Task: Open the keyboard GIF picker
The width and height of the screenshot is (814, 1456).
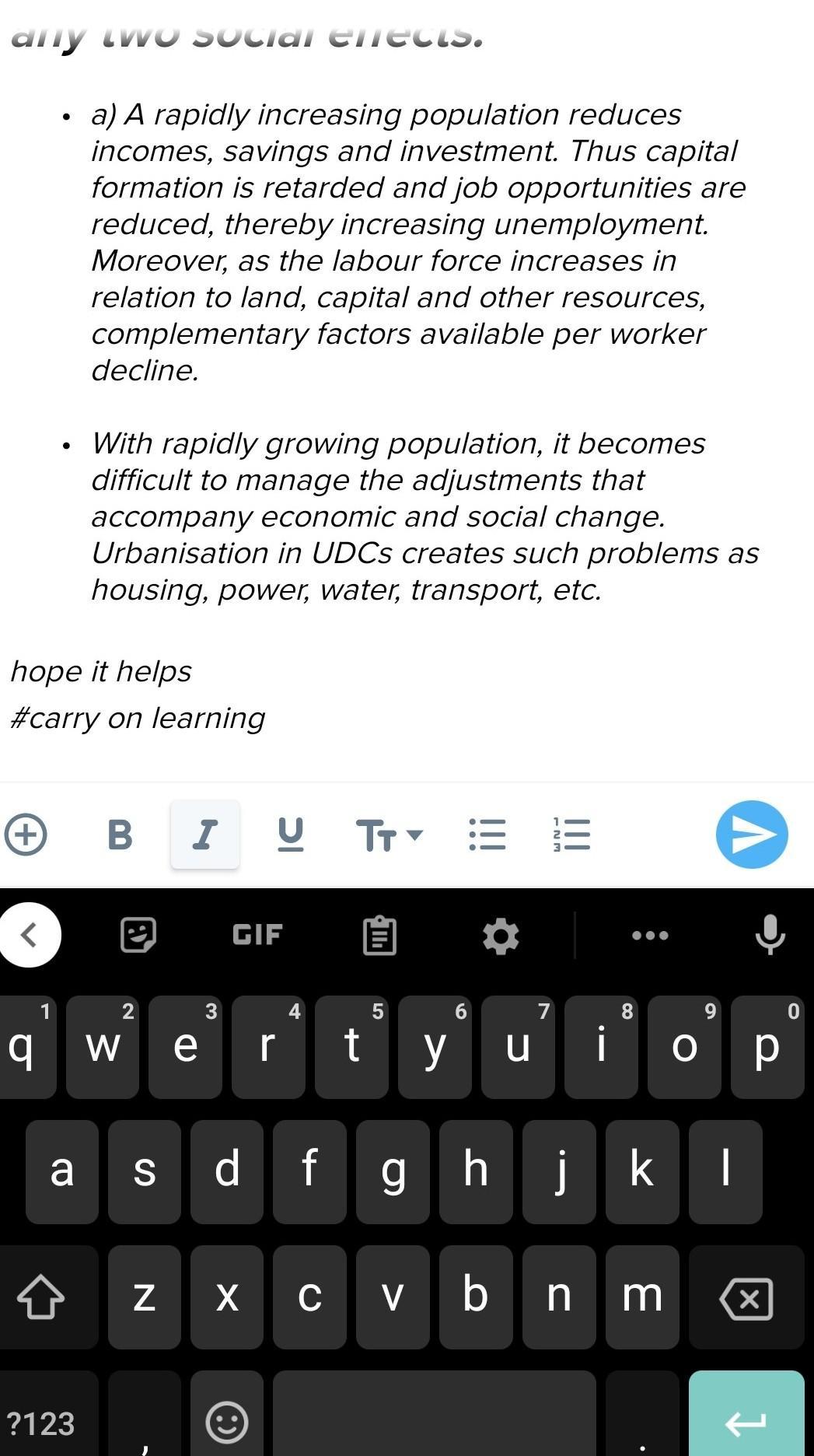Action: coord(257,934)
